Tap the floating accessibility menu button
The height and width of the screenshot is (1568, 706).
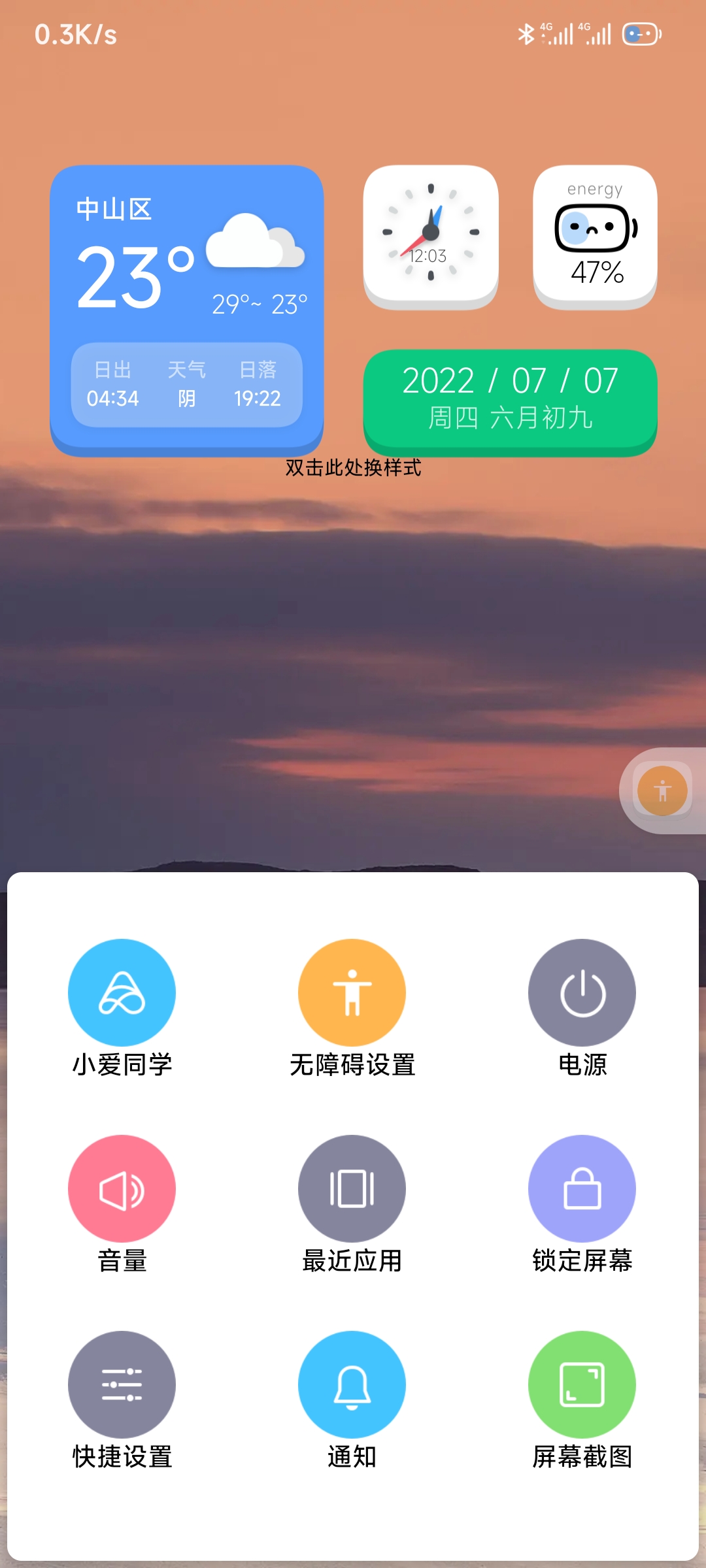click(662, 791)
